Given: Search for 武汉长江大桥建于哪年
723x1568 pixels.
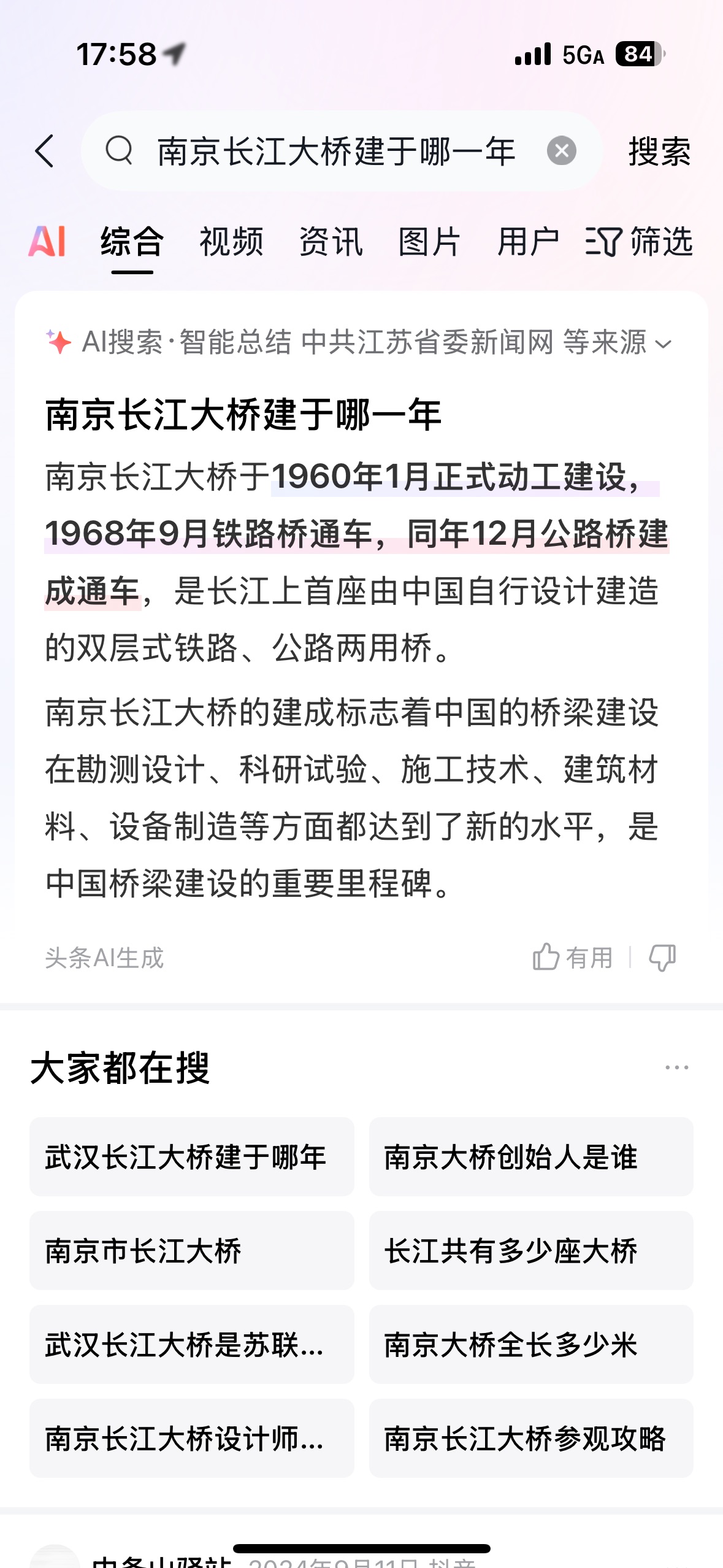Looking at the screenshot, I should click(x=191, y=1157).
